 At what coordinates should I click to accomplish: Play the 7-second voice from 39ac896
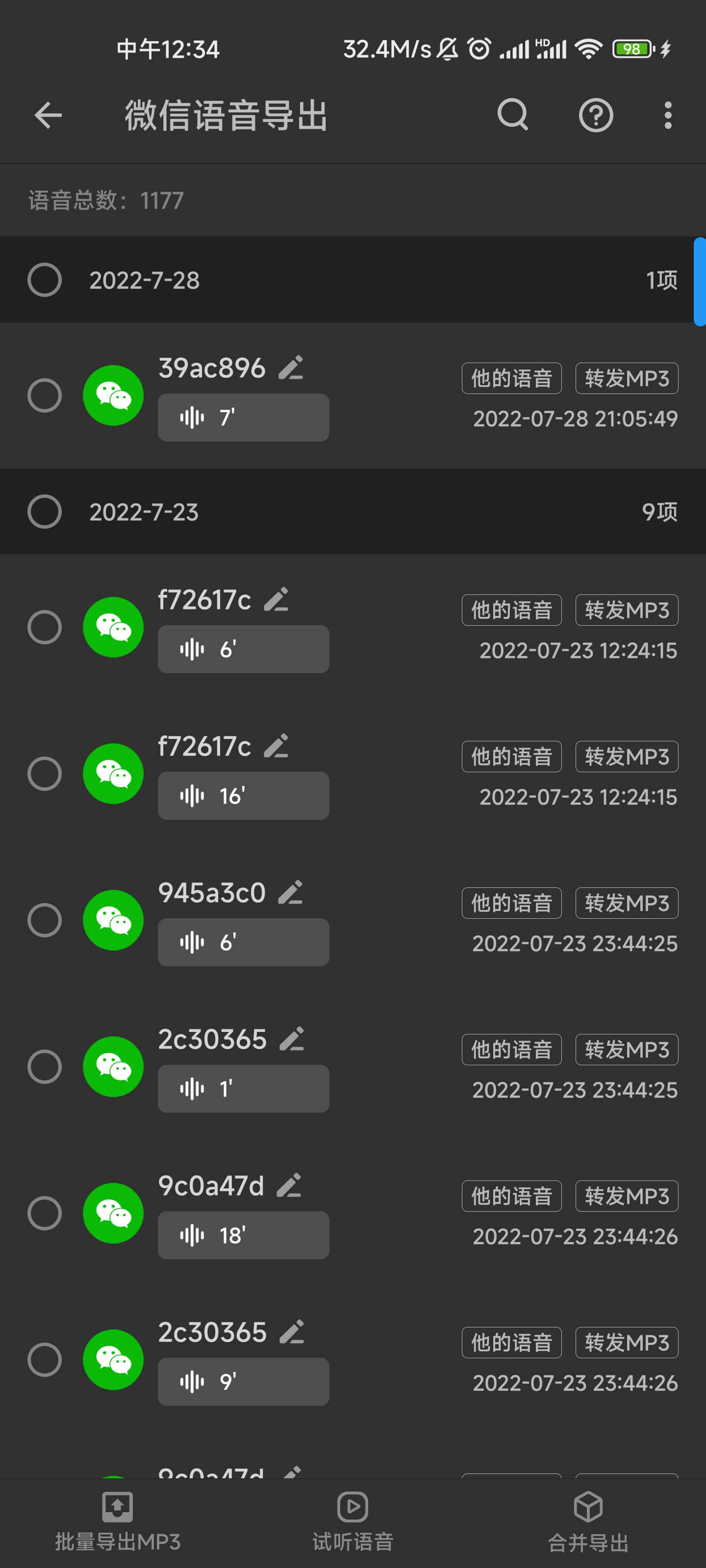coord(243,417)
